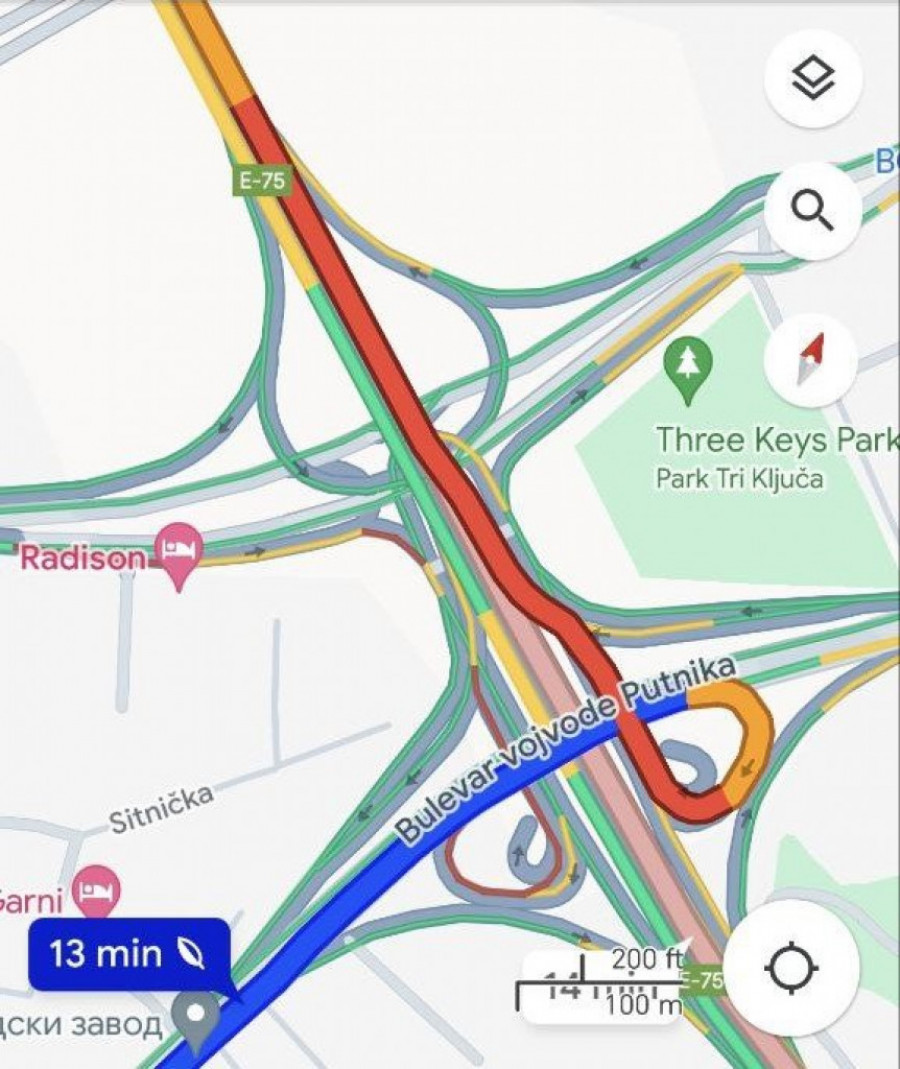Open the map layers button
Image resolution: width=900 pixels, height=1069 pixels.
tap(812, 77)
